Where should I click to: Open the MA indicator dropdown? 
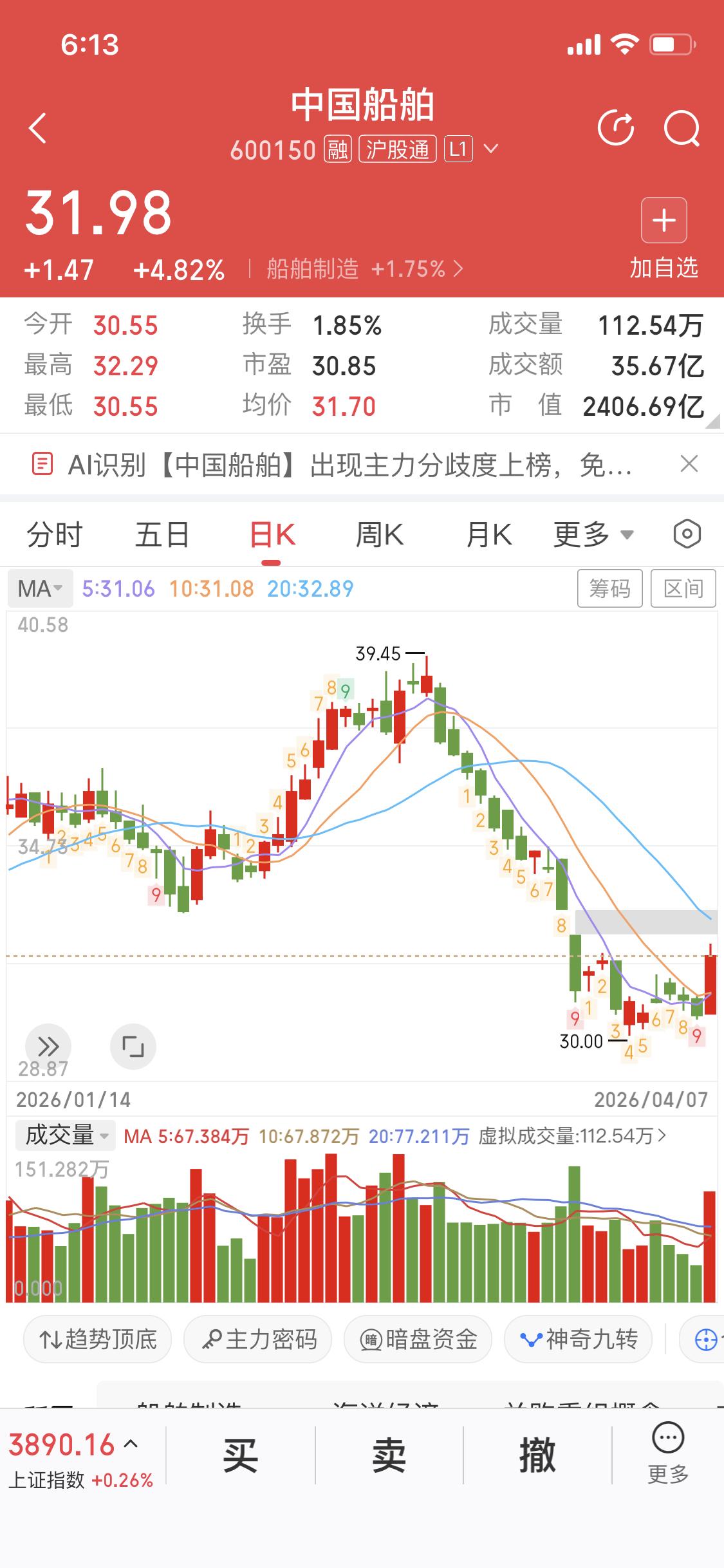click(39, 588)
